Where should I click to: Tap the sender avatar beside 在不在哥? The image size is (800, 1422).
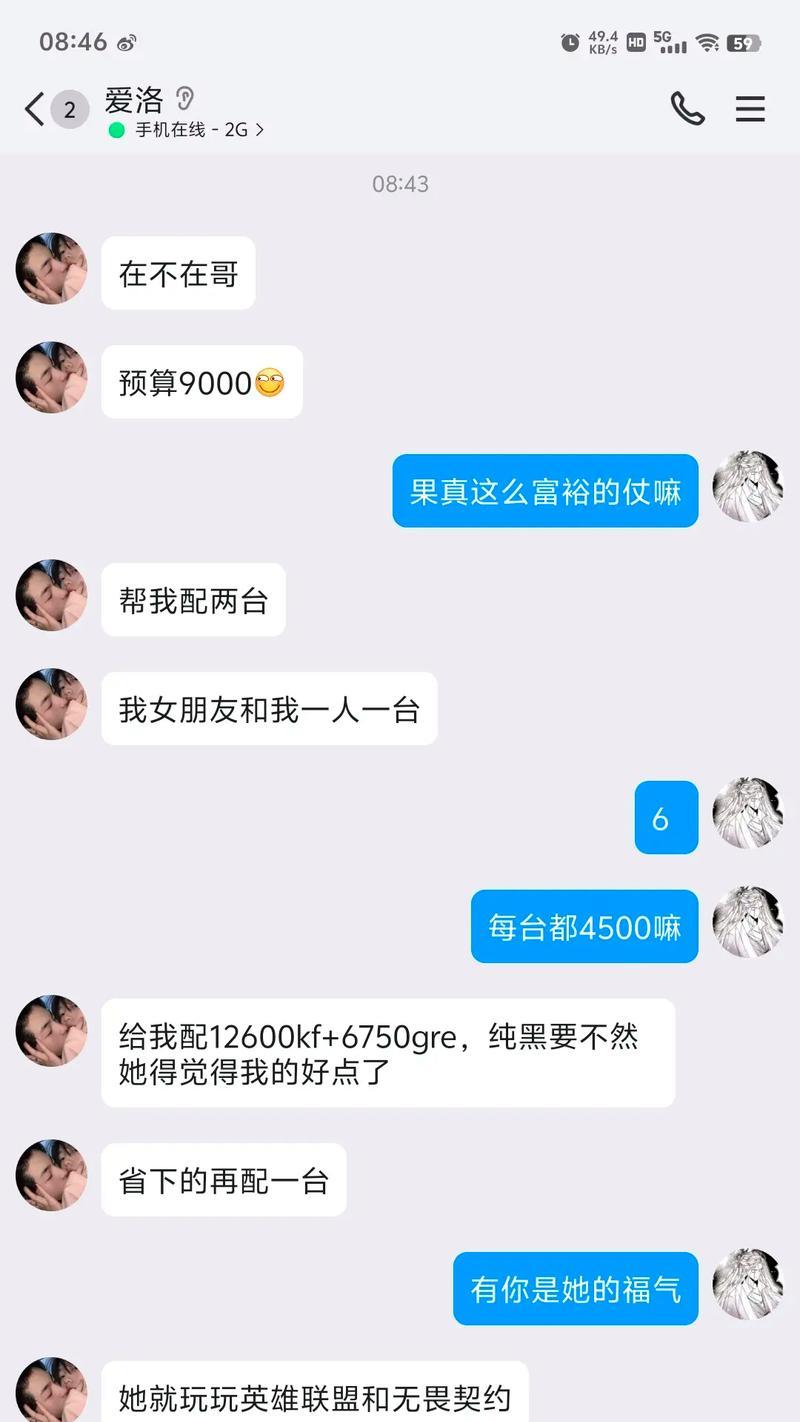click(52, 269)
